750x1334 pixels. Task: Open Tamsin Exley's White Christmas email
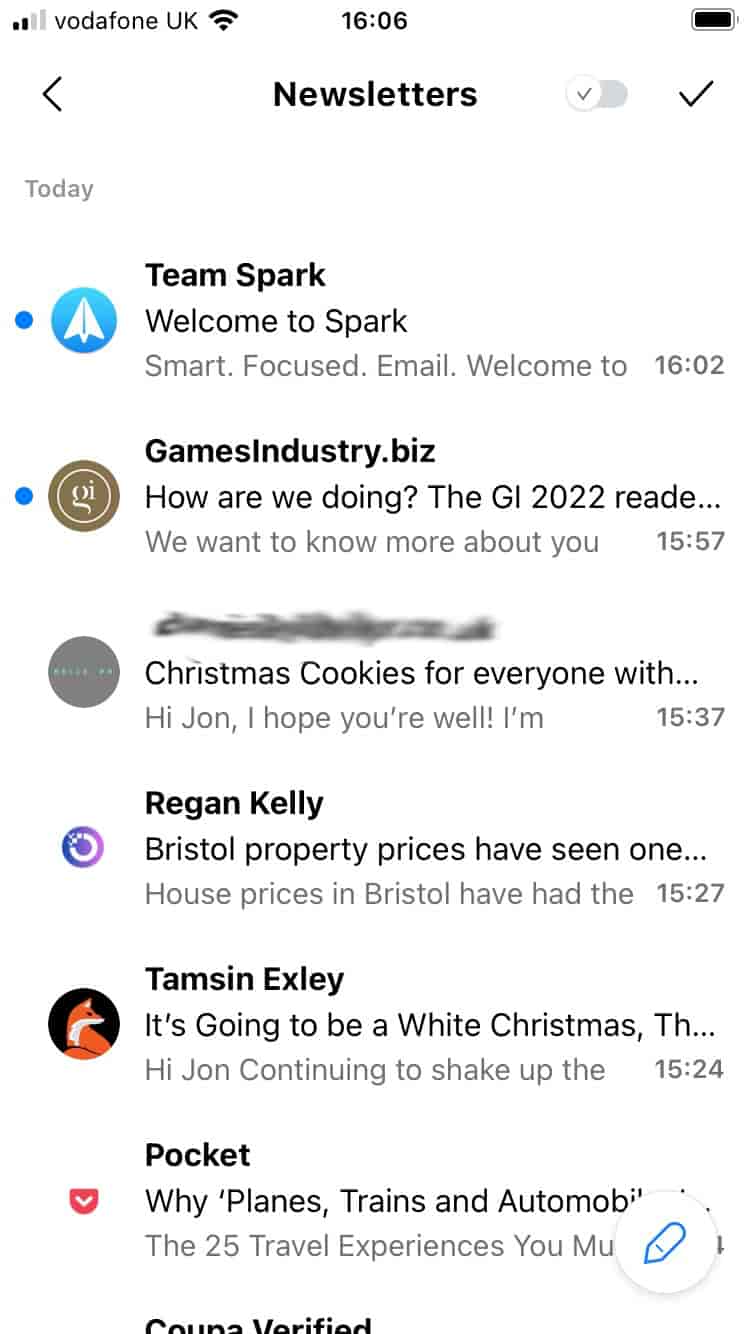(x=375, y=1024)
